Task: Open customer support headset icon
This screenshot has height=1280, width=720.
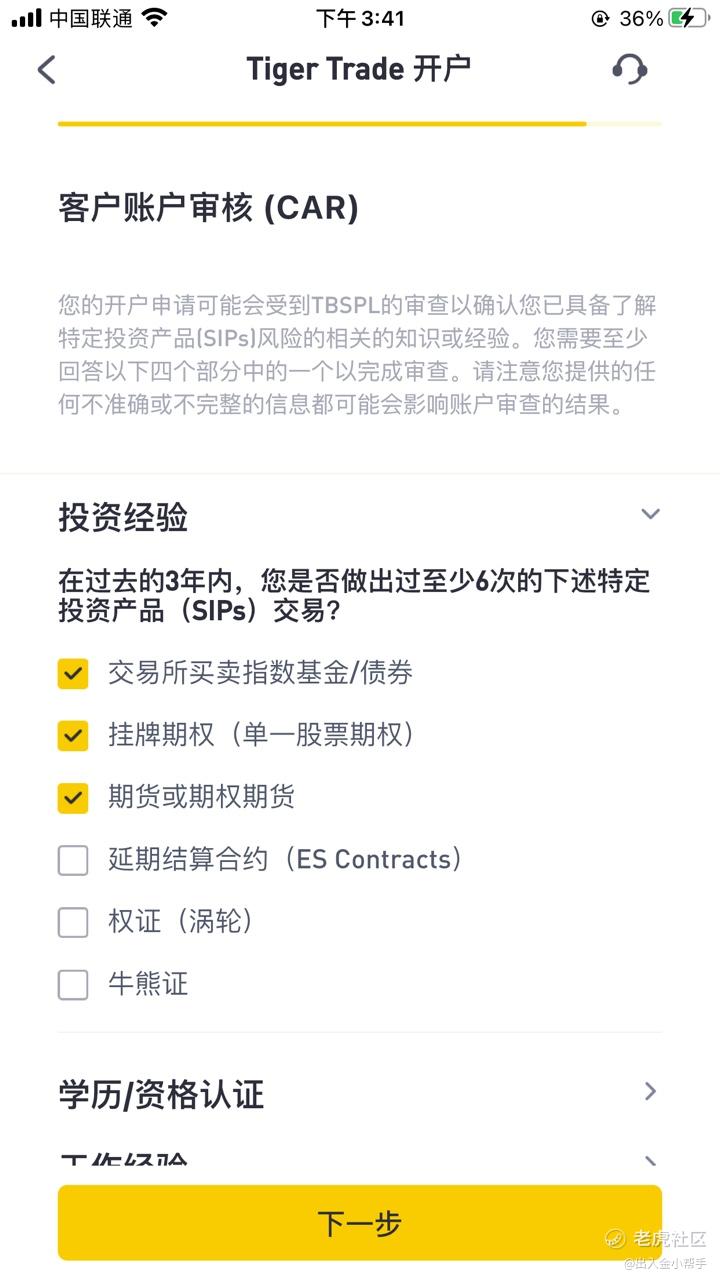Action: 629,70
